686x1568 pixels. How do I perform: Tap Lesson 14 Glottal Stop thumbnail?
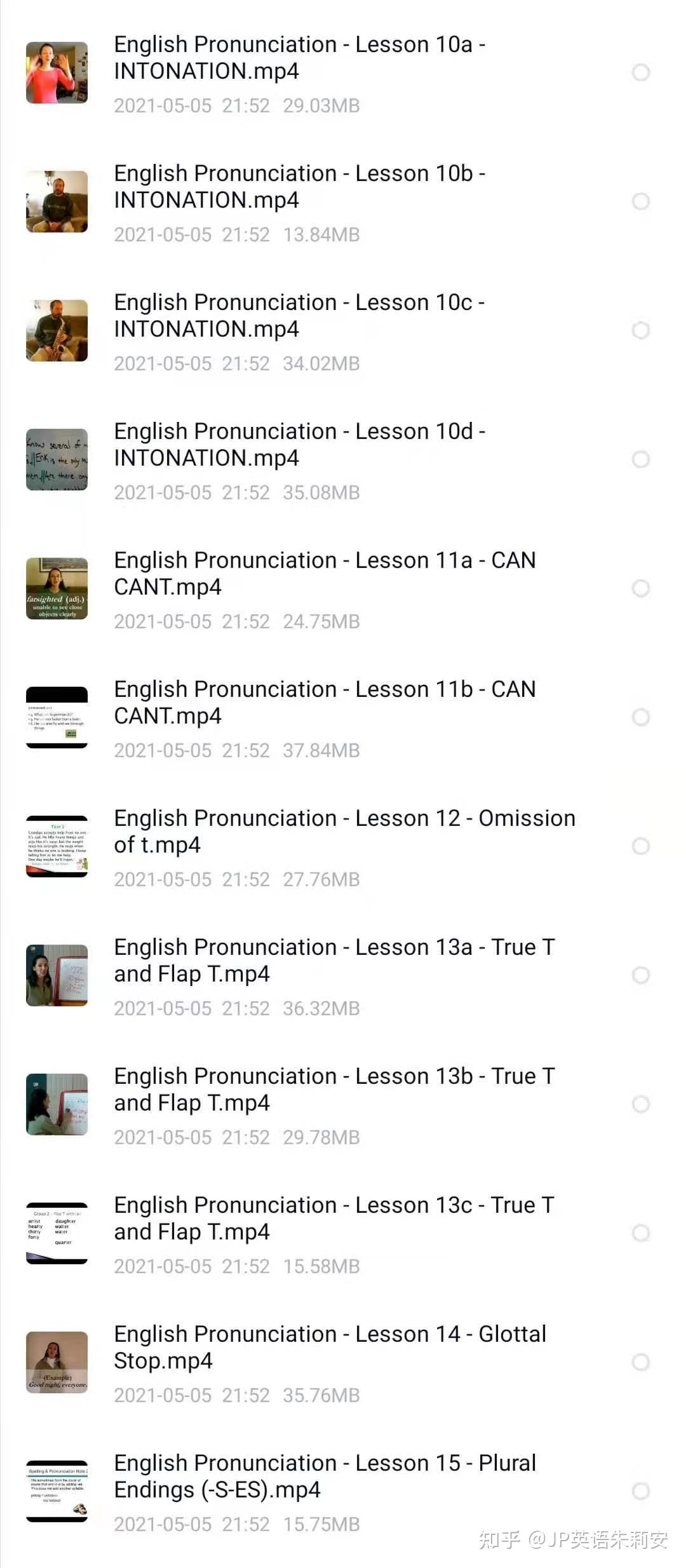56,1362
